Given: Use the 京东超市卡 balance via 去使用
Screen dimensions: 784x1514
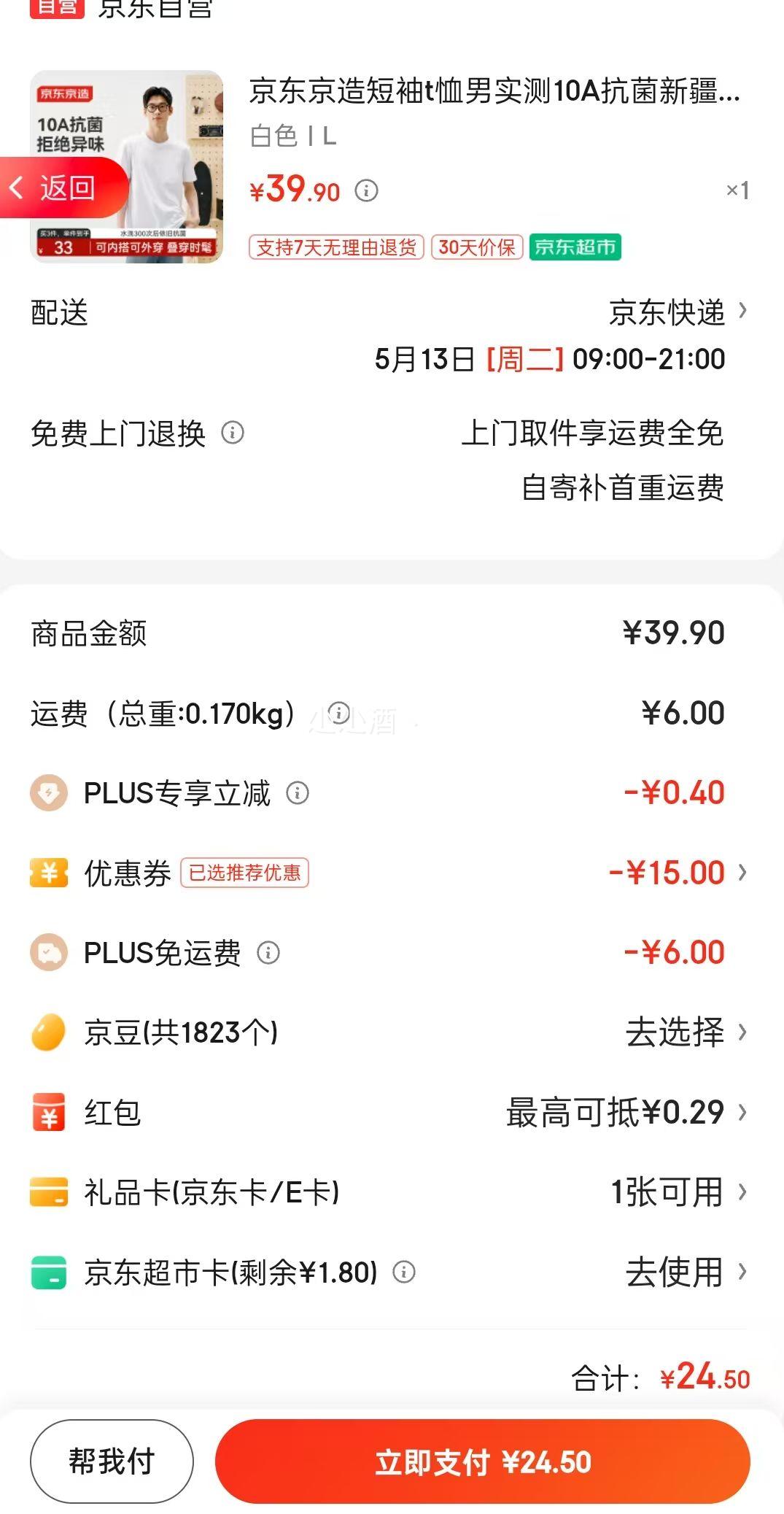Looking at the screenshot, I should coord(686,1272).
